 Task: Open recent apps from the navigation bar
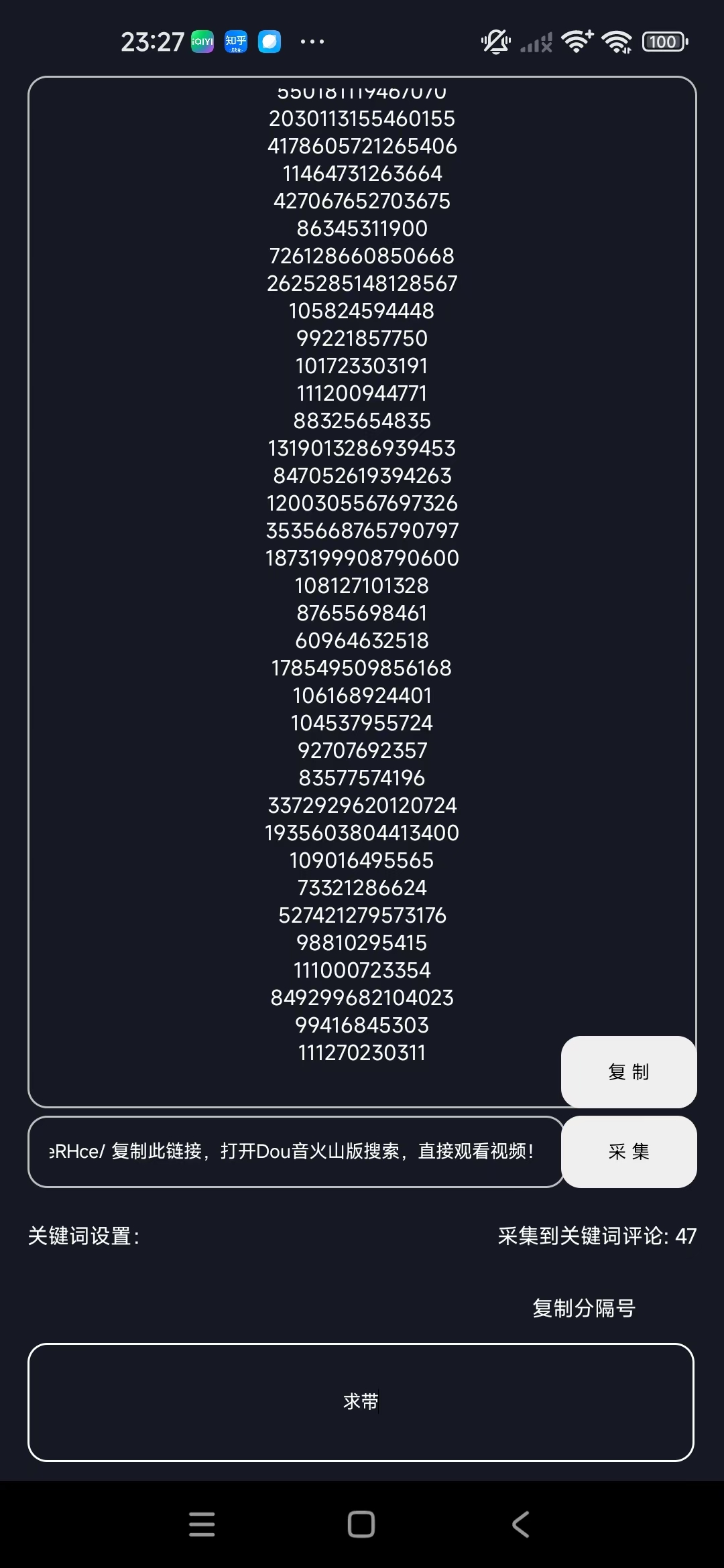pos(202,1524)
